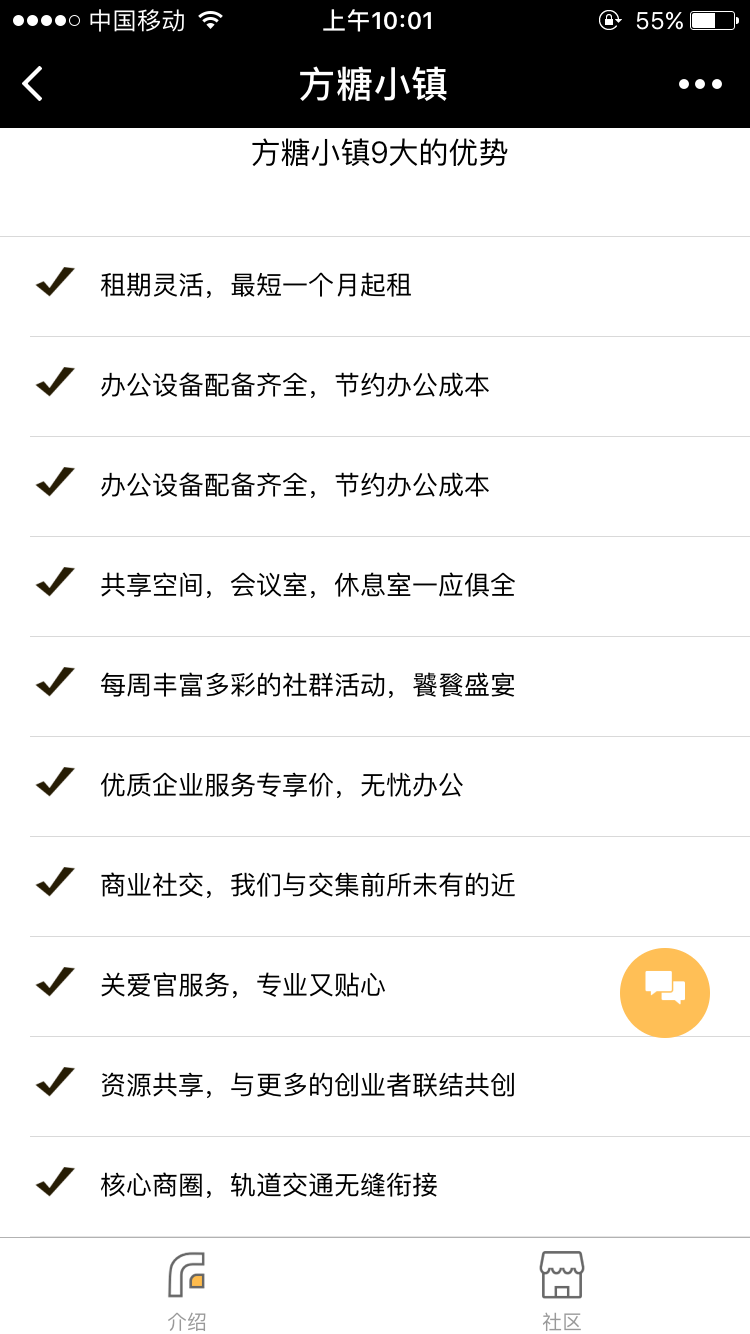750x1334 pixels.
Task: Open the orange chat bubble button
Action: pos(665,992)
